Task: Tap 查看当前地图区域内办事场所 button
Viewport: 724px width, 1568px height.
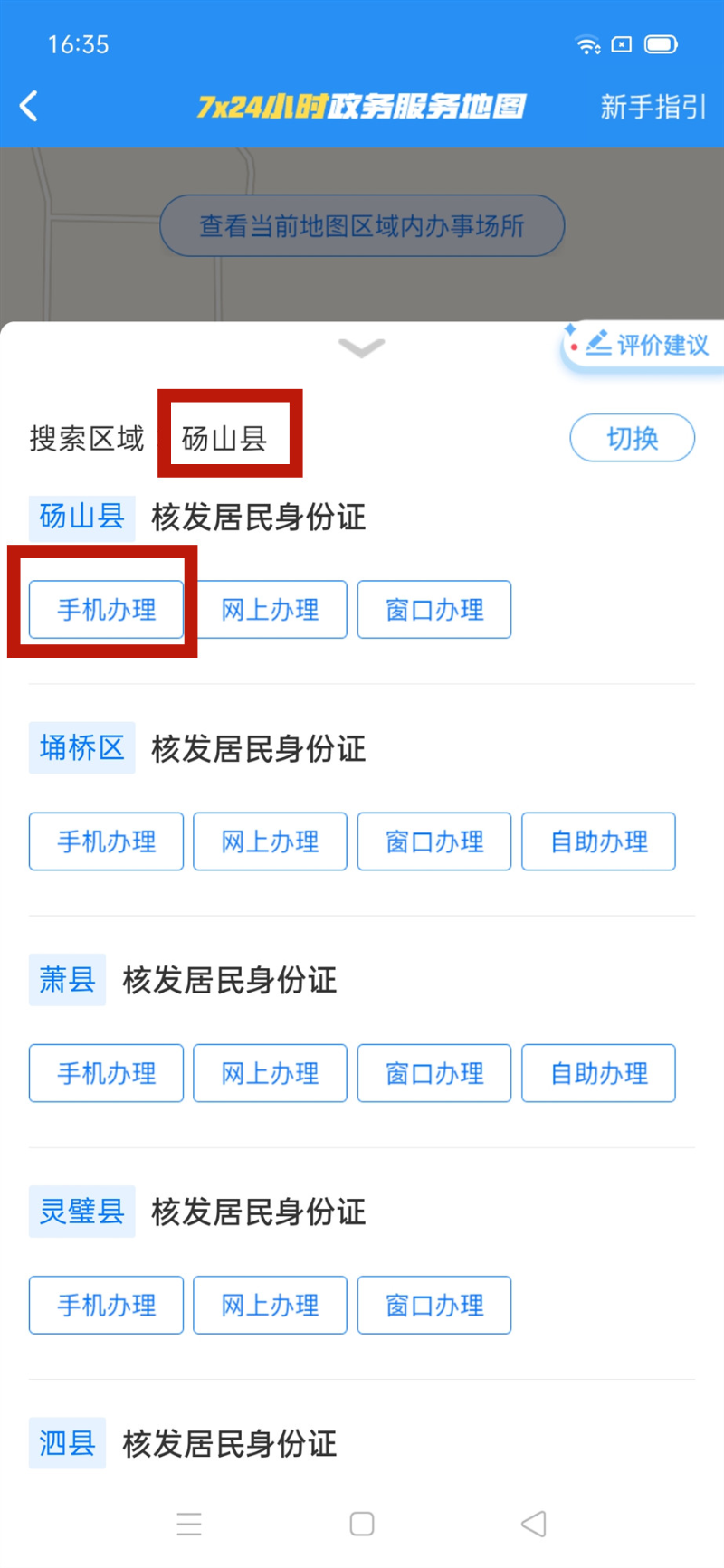Action: (x=362, y=225)
